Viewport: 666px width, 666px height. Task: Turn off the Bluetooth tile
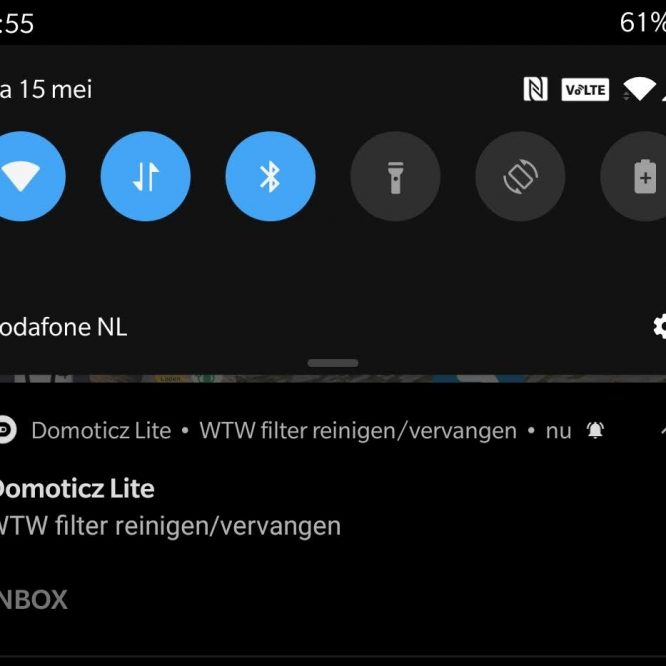[x=270, y=177]
